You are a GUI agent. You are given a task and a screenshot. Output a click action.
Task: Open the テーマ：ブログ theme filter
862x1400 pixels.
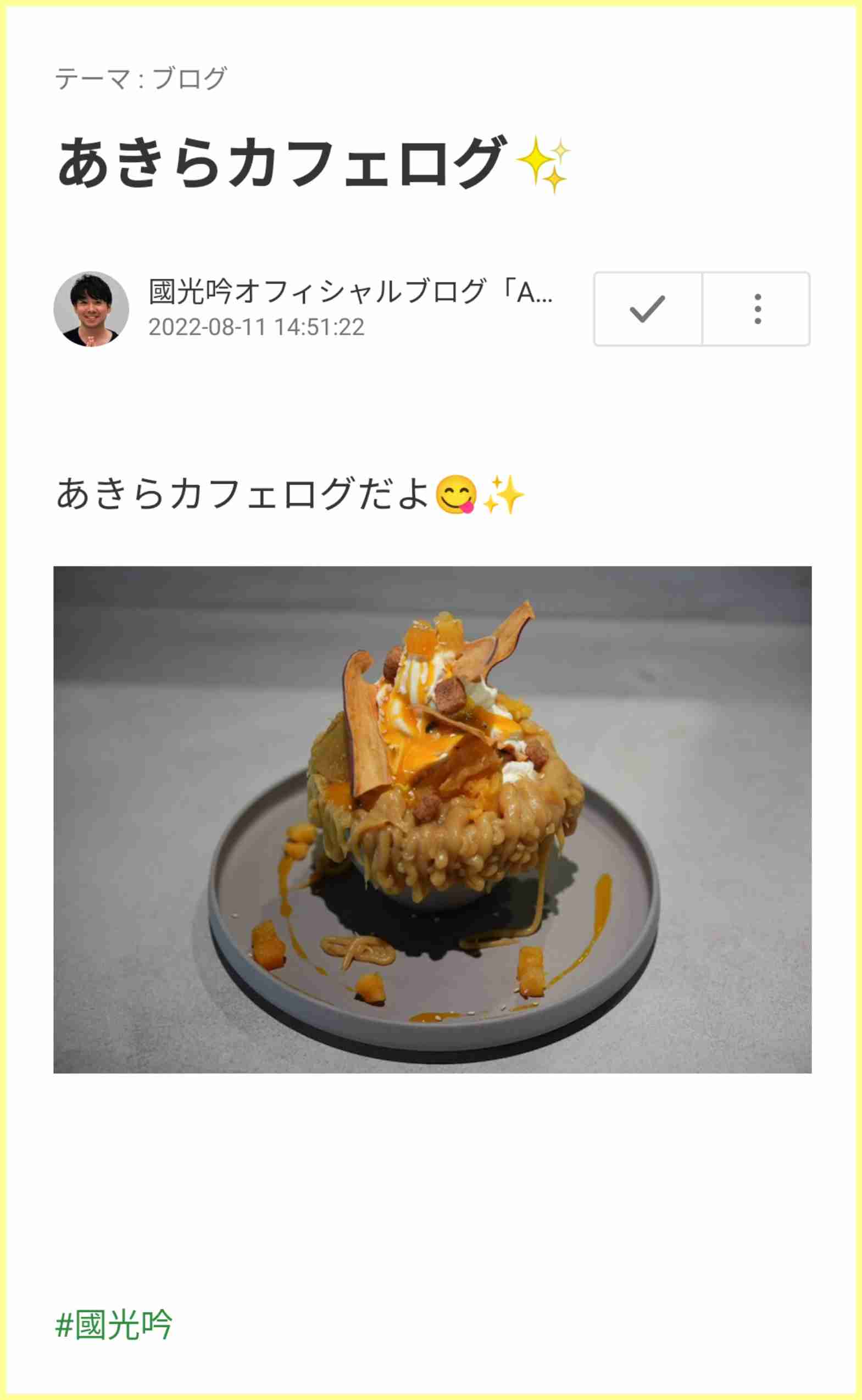click(x=140, y=80)
